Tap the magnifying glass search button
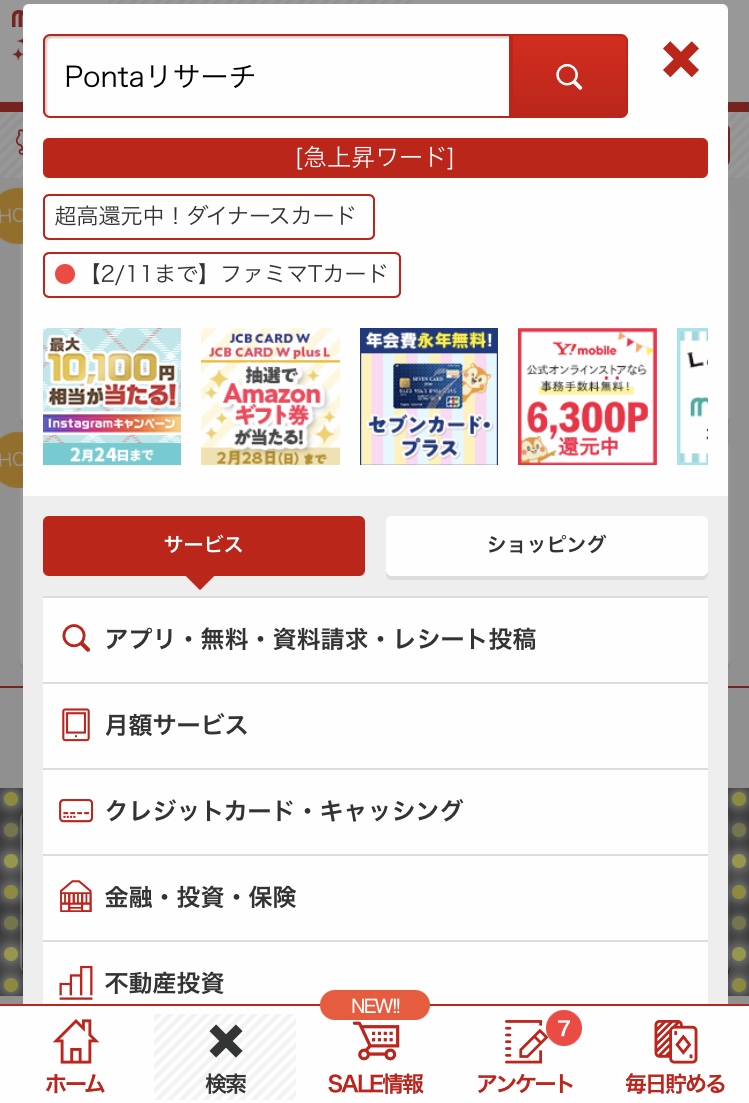Viewport: 749px width, 1103px height. coord(568,75)
